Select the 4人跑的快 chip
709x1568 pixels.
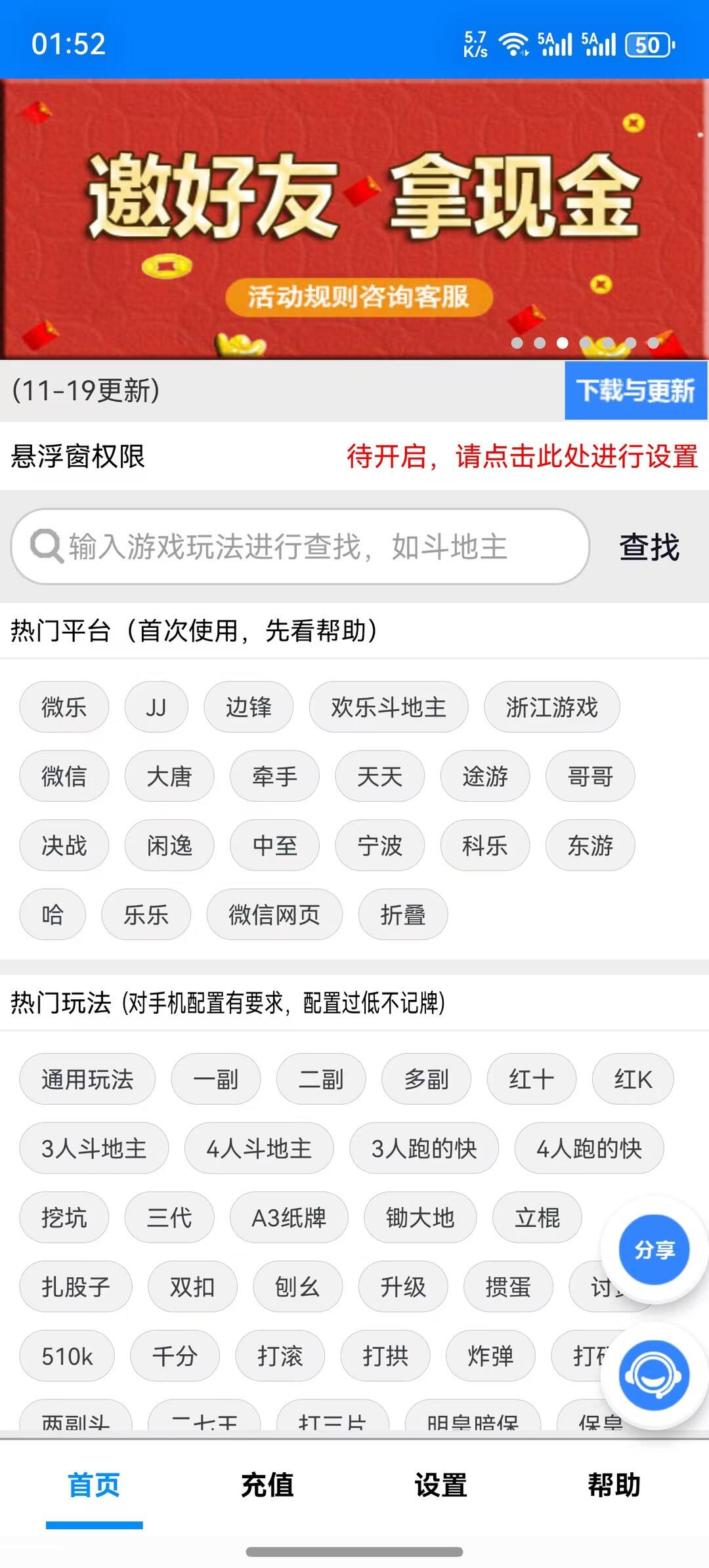[x=589, y=1149]
